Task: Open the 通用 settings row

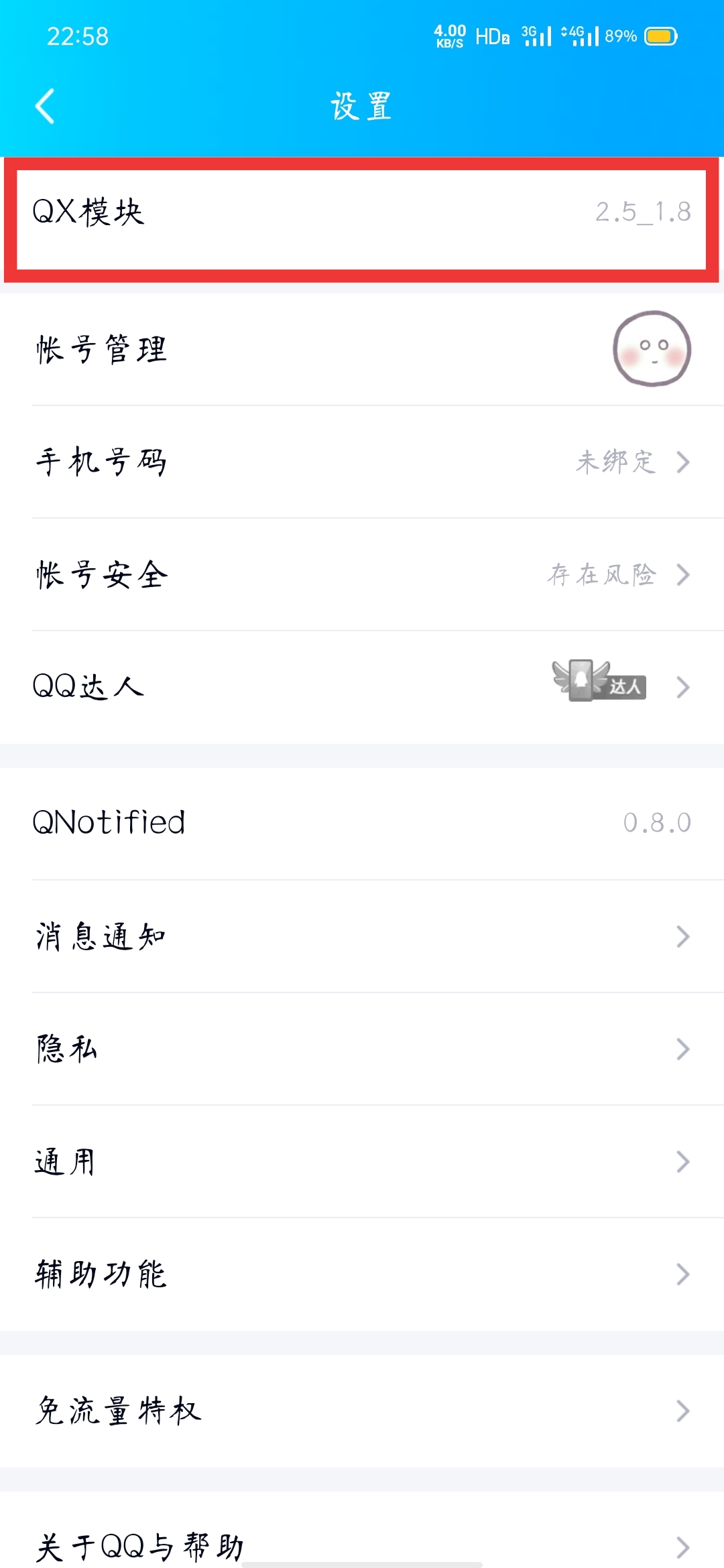Action: 362,1161
